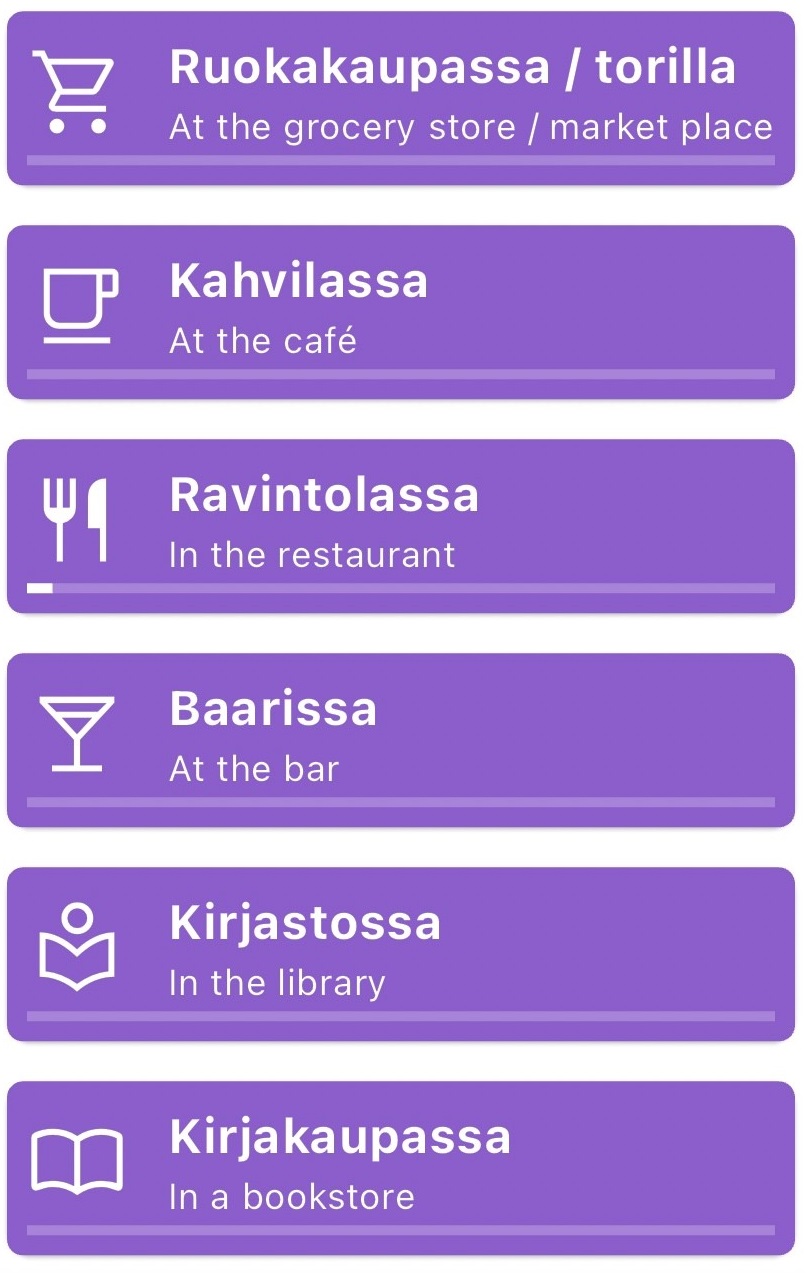The width and height of the screenshot is (806, 1273).
Task: Select the Kahvilassa café lesson card
Action: pos(401,312)
